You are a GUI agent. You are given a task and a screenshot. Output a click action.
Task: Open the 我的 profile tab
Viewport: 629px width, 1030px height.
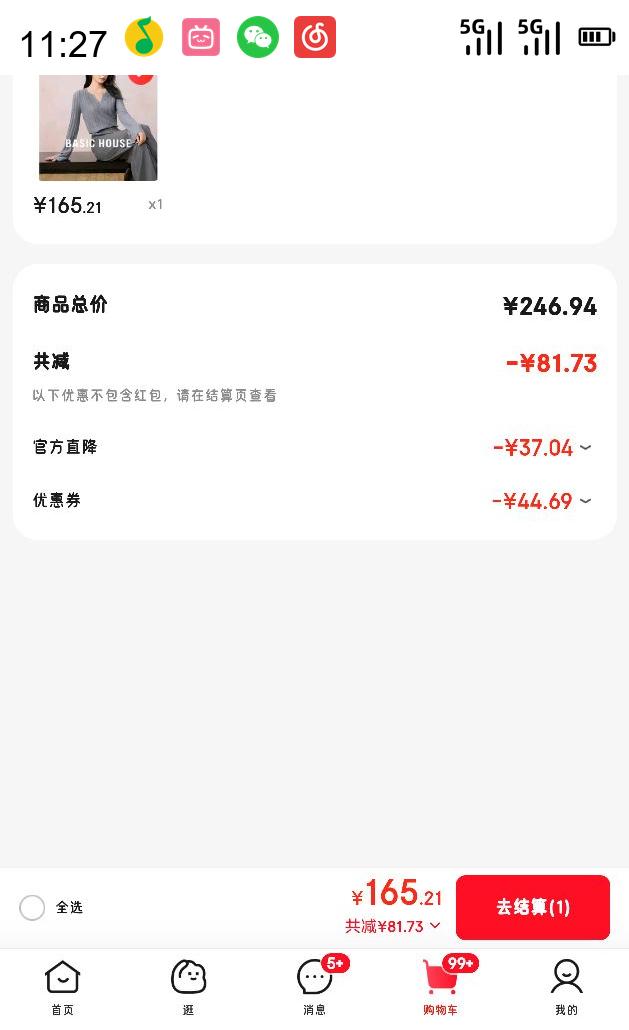point(566,986)
